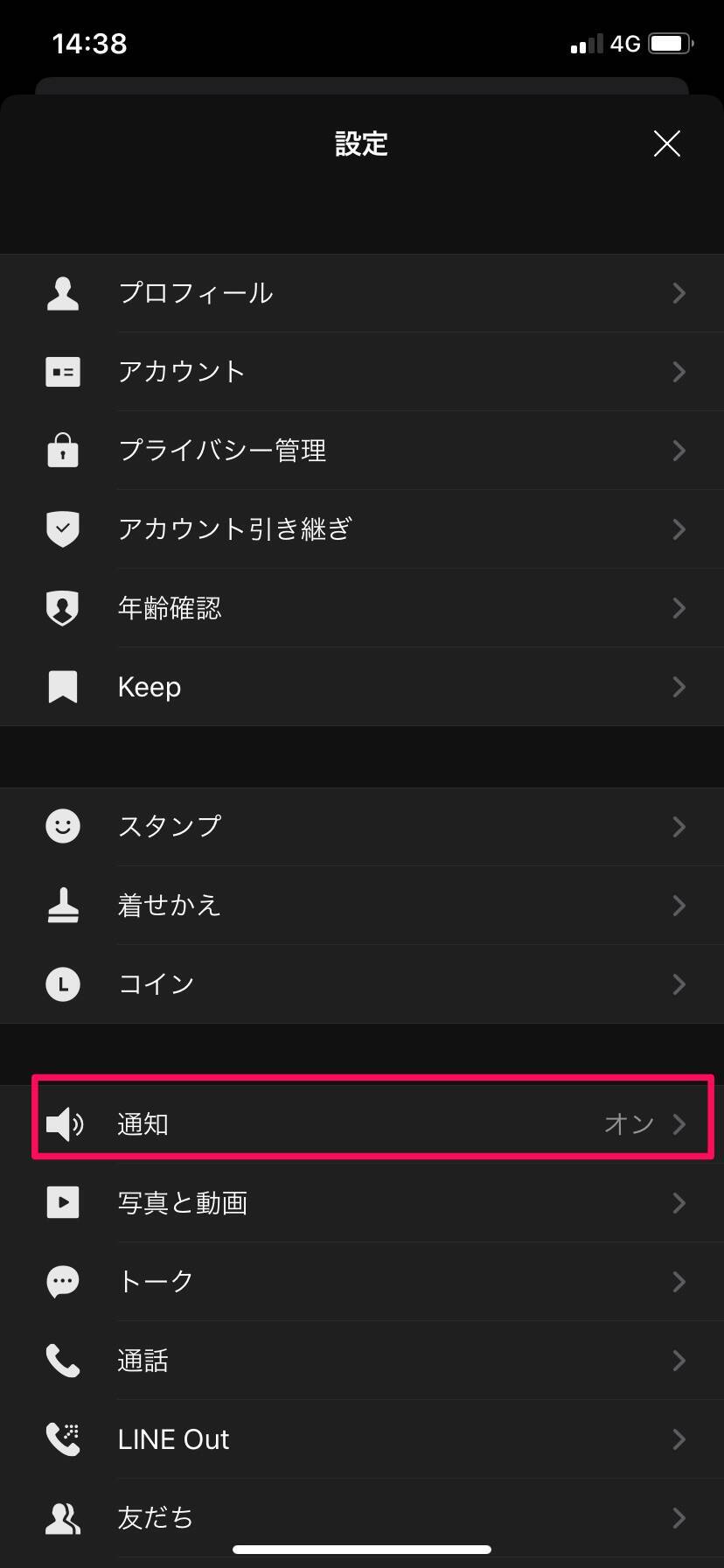Open Keep settings
Image resolution: width=724 pixels, height=1568 pixels.
click(x=362, y=687)
